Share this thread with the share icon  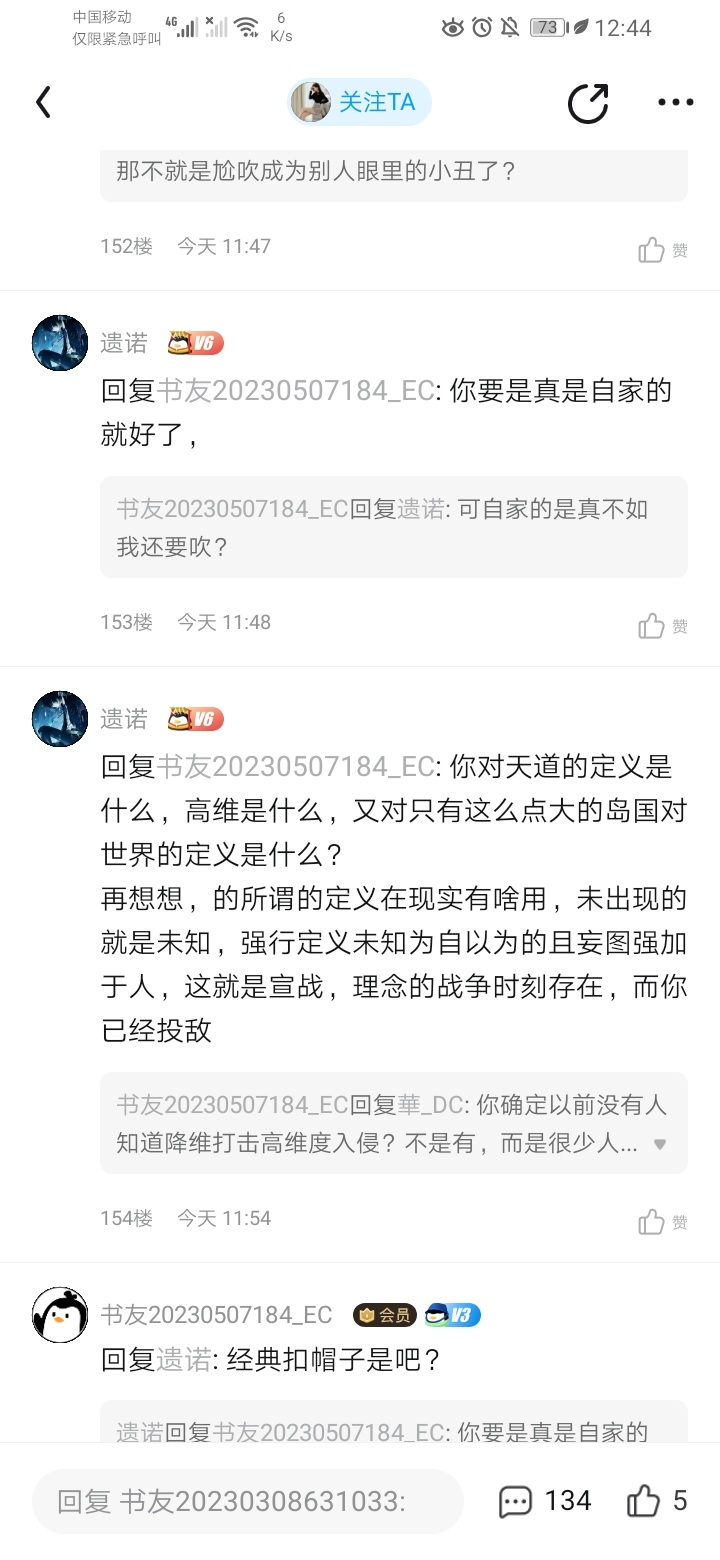tap(588, 102)
